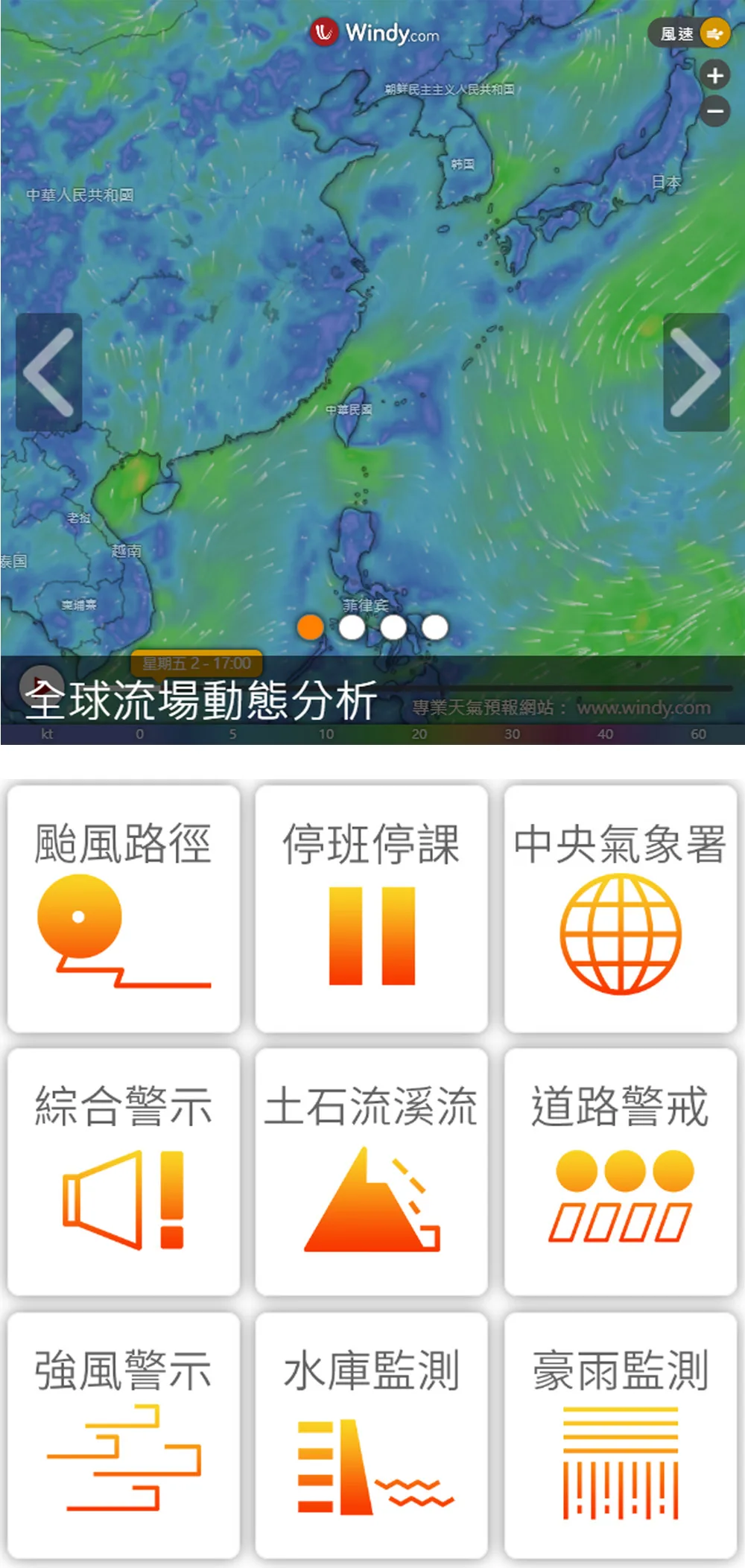Image resolution: width=745 pixels, height=1568 pixels.
Task: Go to the next carousel slide
Action: click(x=696, y=372)
